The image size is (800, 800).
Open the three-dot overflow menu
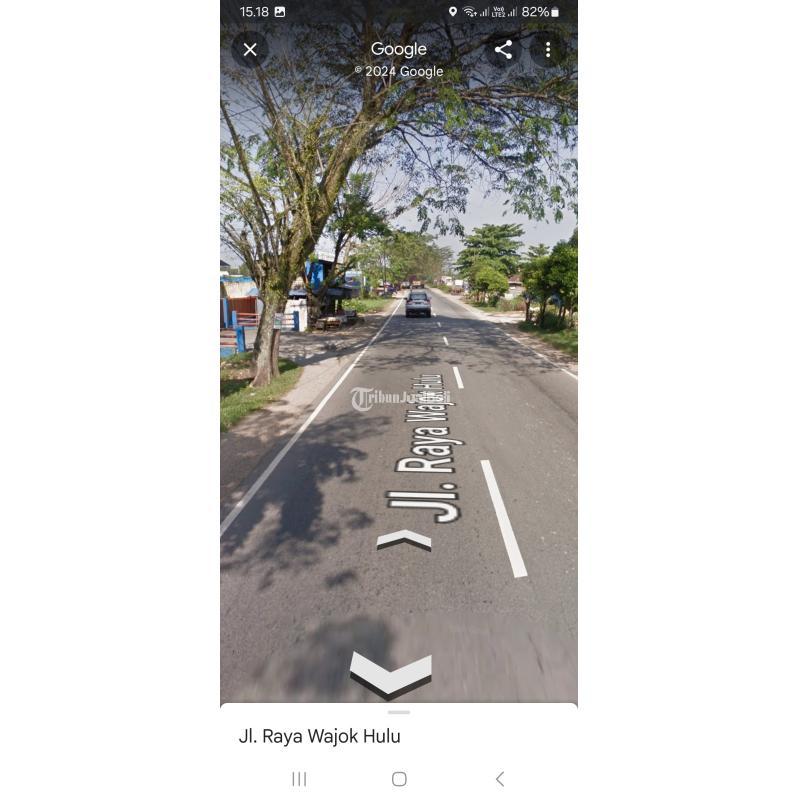tap(548, 50)
